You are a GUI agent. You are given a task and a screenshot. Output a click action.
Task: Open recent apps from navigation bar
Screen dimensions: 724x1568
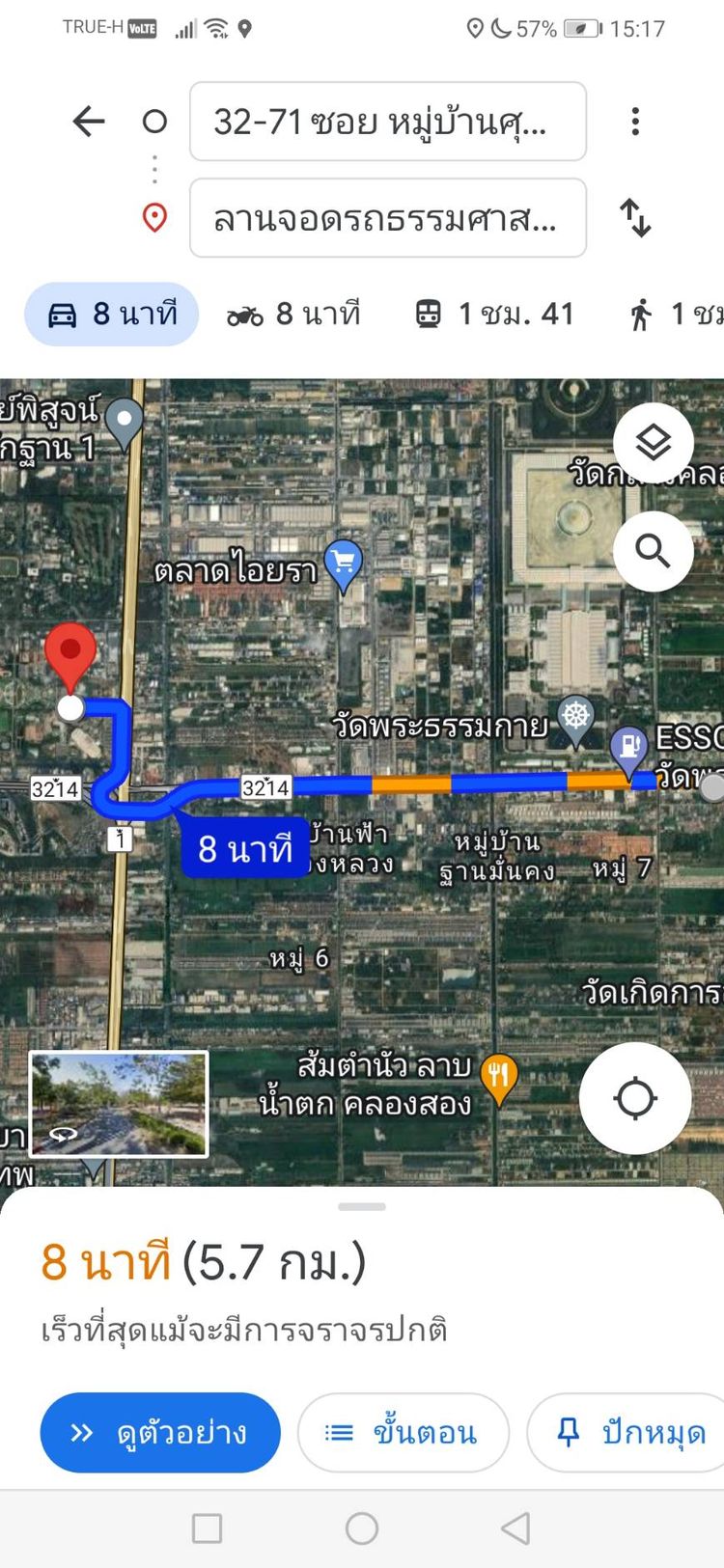click(207, 1528)
